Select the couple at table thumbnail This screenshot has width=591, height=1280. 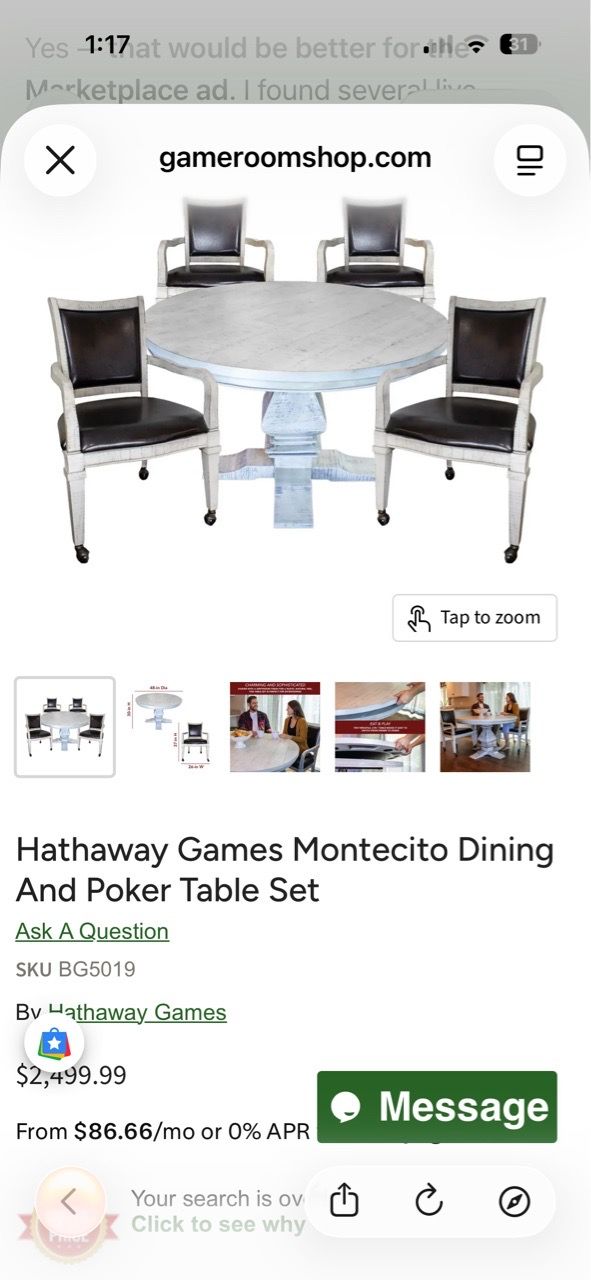point(275,727)
